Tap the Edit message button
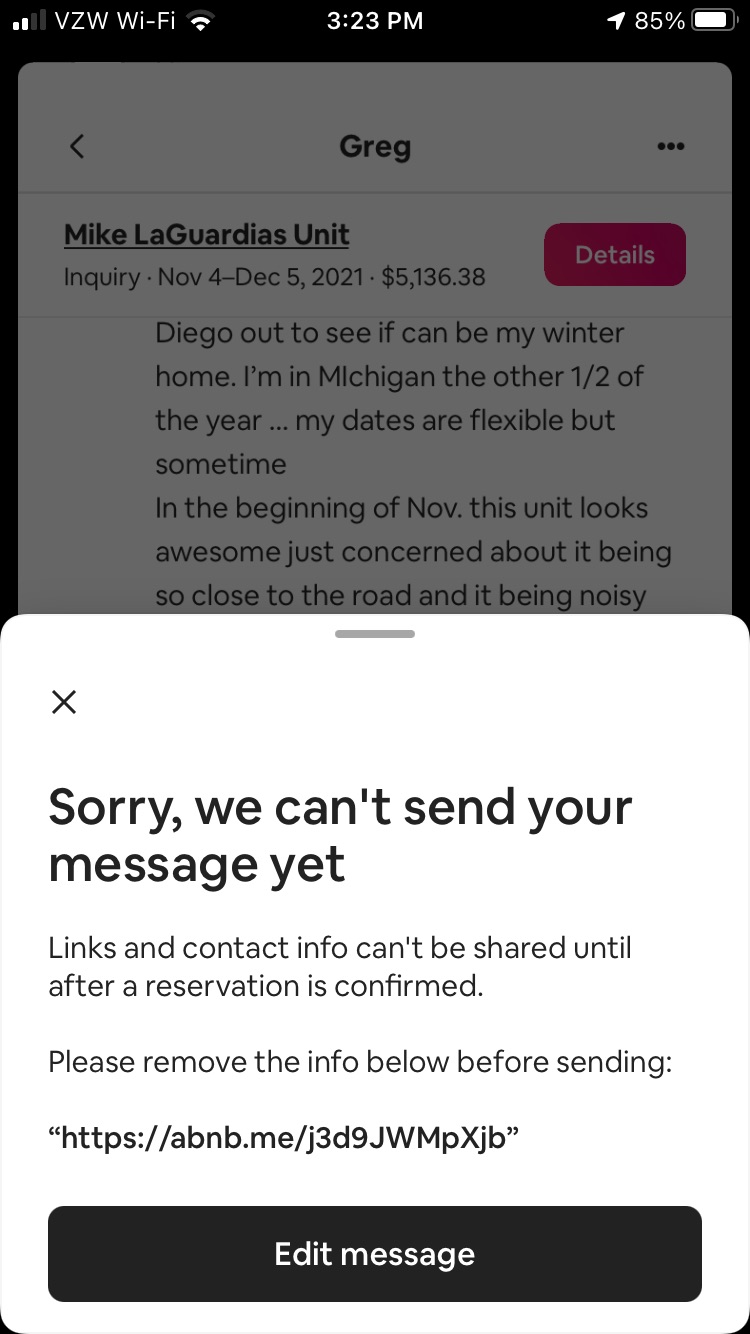 pos(375,1254)
